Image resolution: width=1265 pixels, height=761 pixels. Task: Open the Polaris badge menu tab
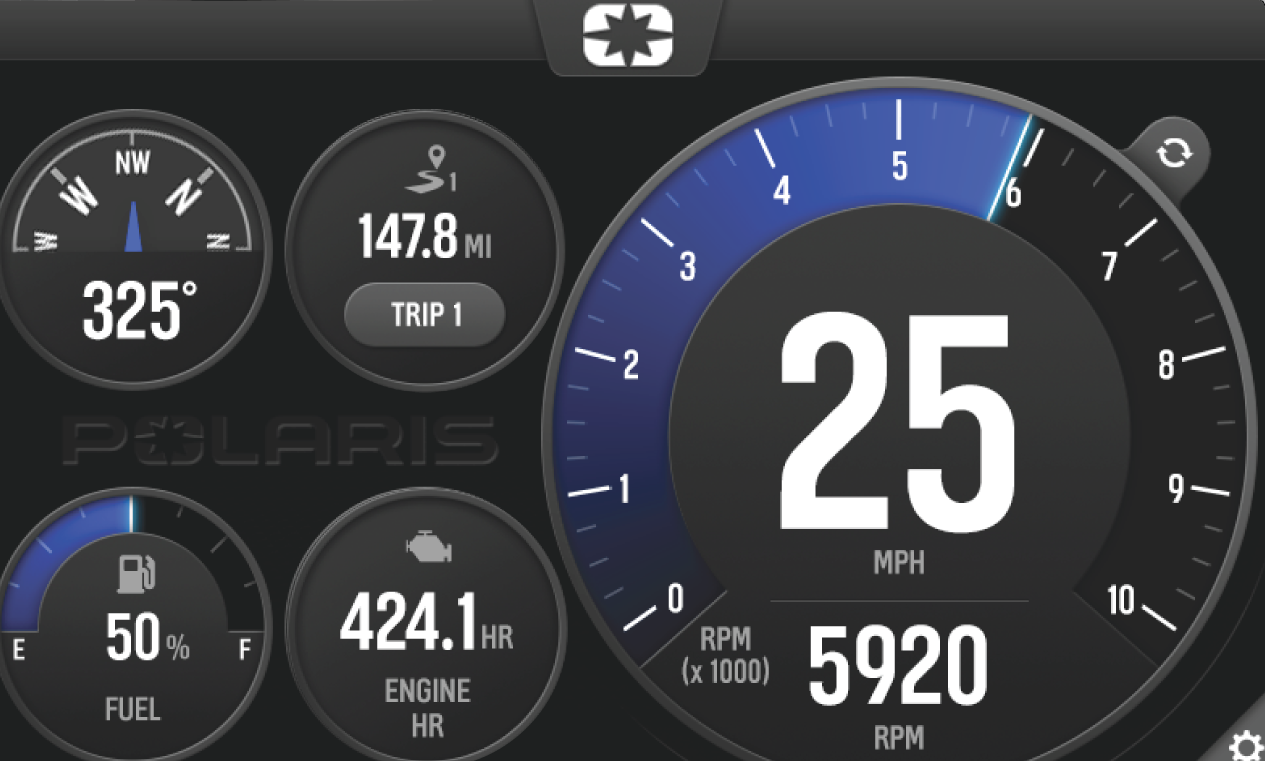tap(628, 37)
